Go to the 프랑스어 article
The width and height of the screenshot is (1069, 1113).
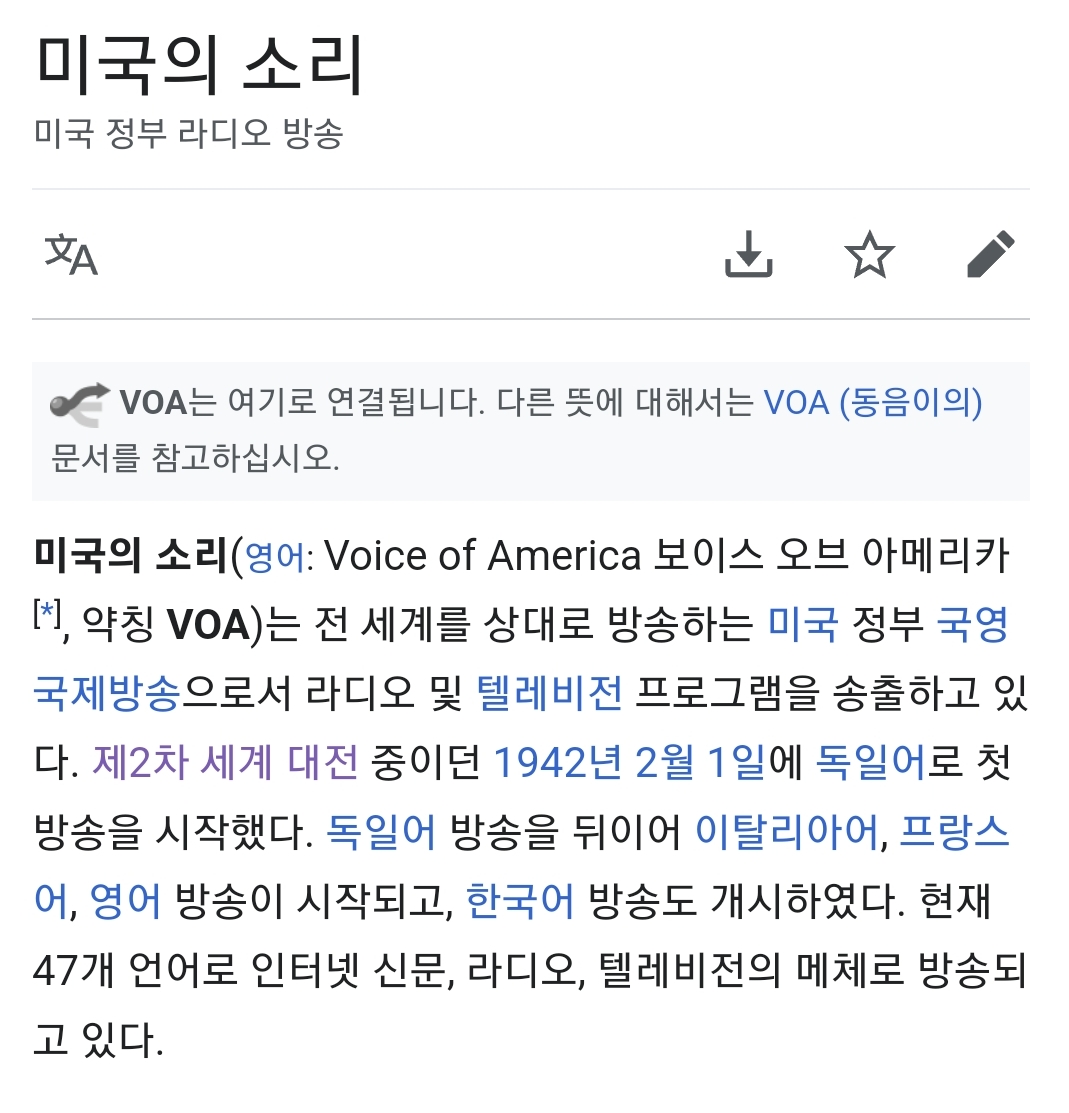click(953, 832)
